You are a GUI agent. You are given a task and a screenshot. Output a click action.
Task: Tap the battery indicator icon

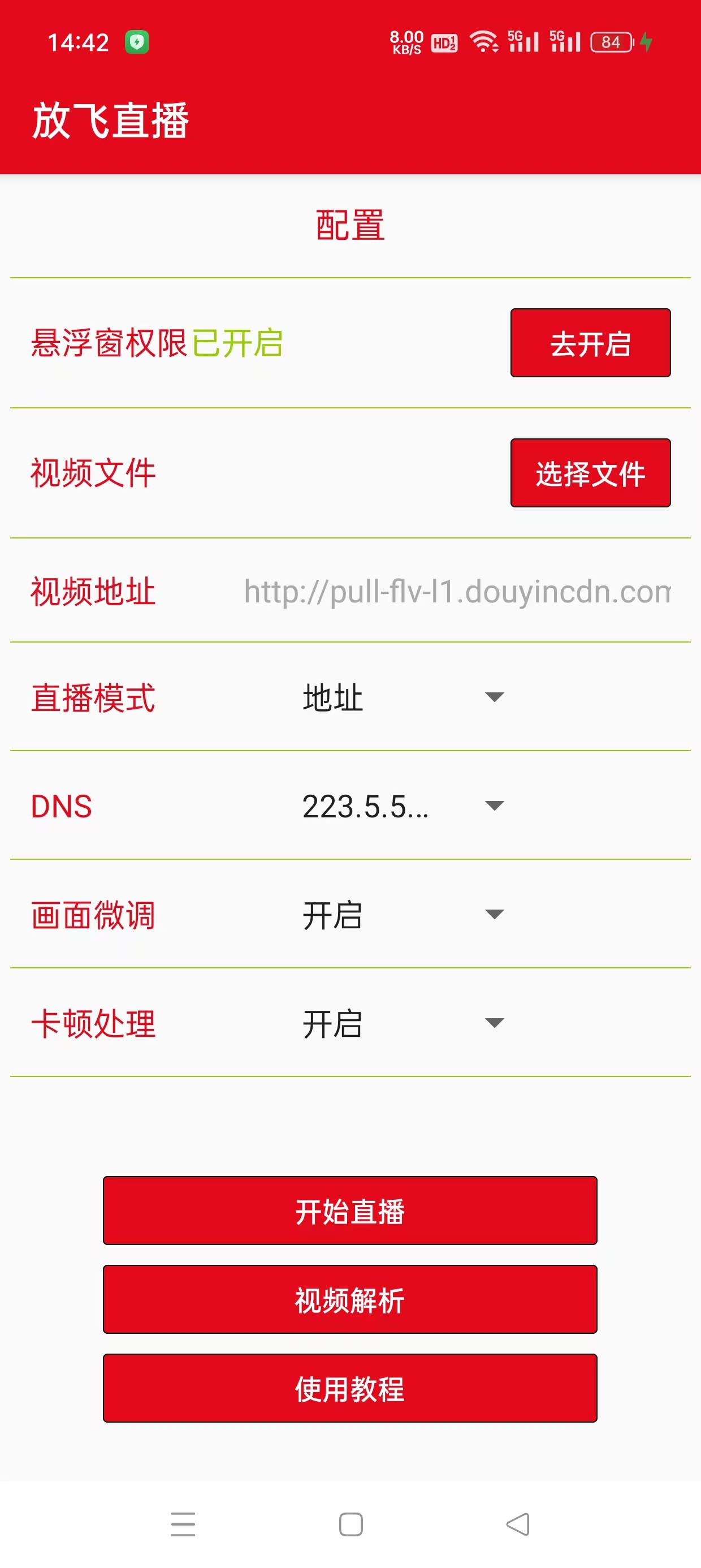611,41
